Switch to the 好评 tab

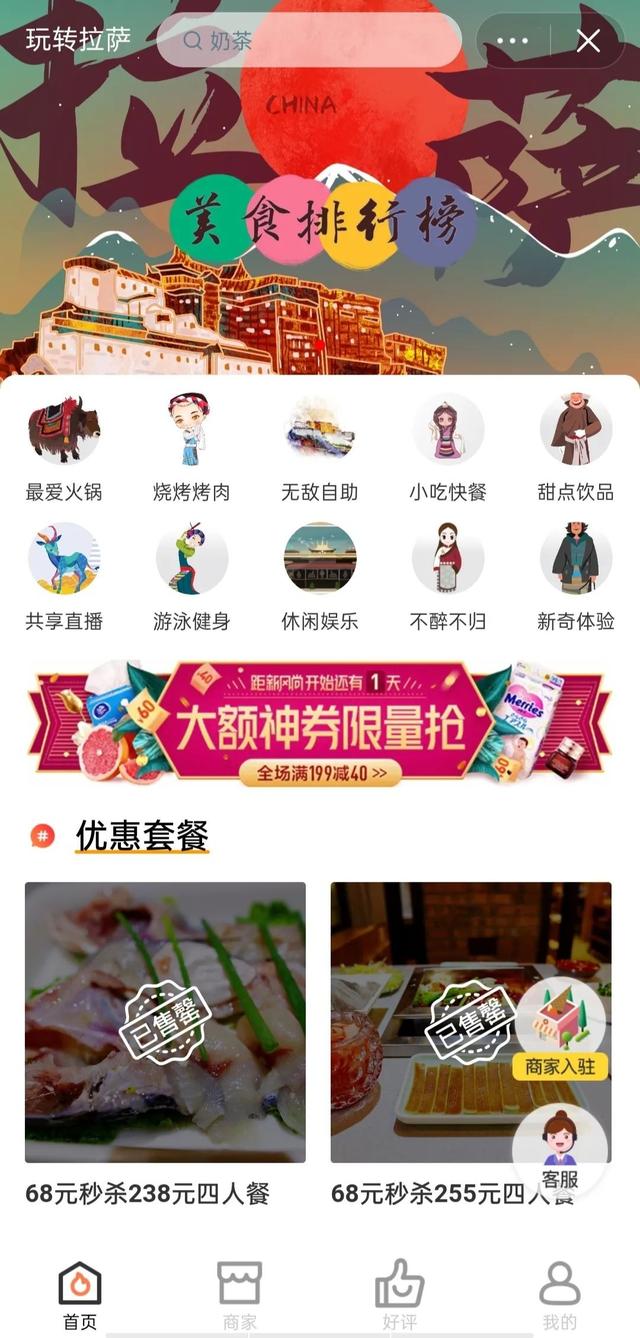pyautogui.click(x=400, y=1295)
